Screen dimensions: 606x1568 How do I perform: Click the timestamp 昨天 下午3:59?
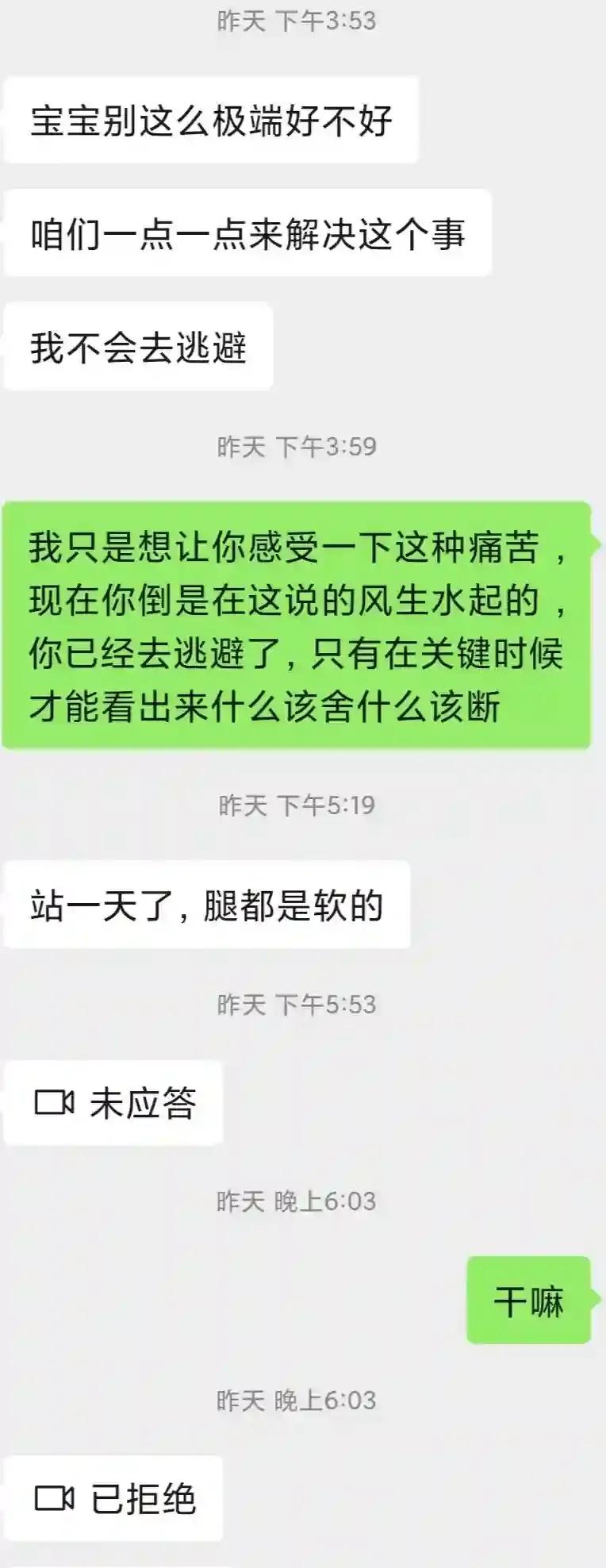click(299, 446)
